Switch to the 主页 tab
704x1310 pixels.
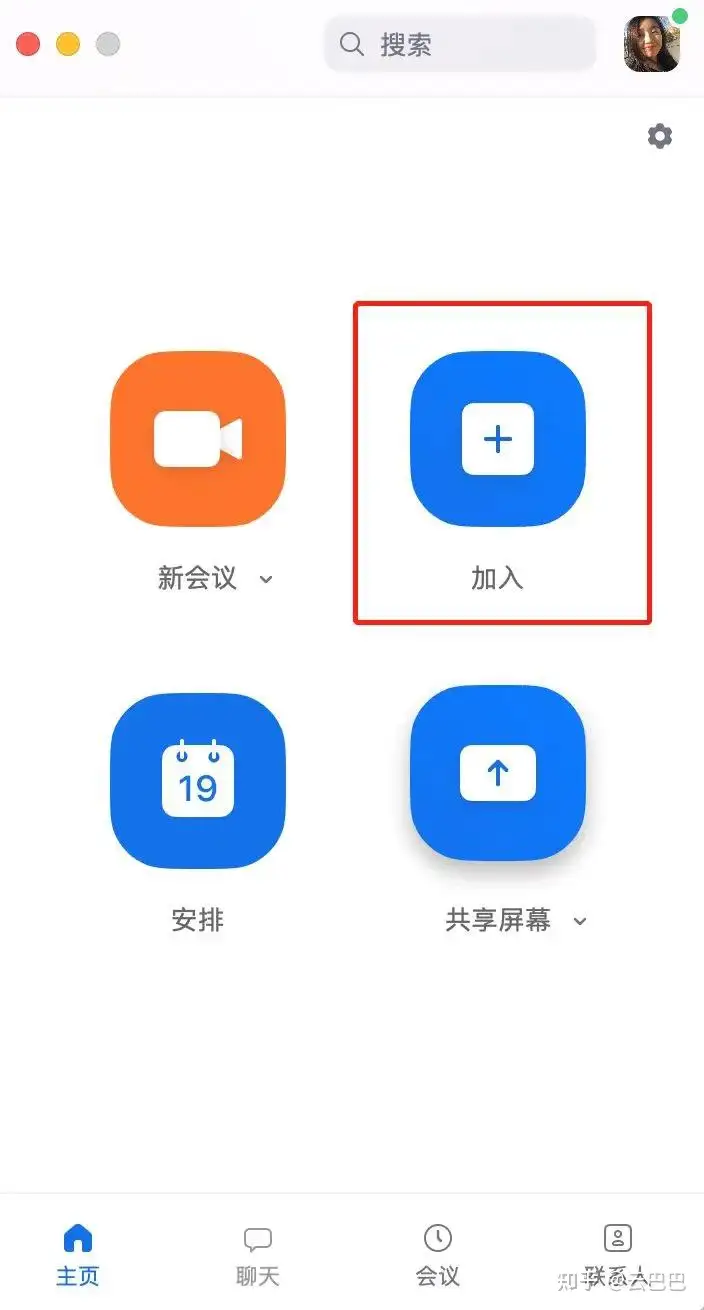(x=77, y=1254)
